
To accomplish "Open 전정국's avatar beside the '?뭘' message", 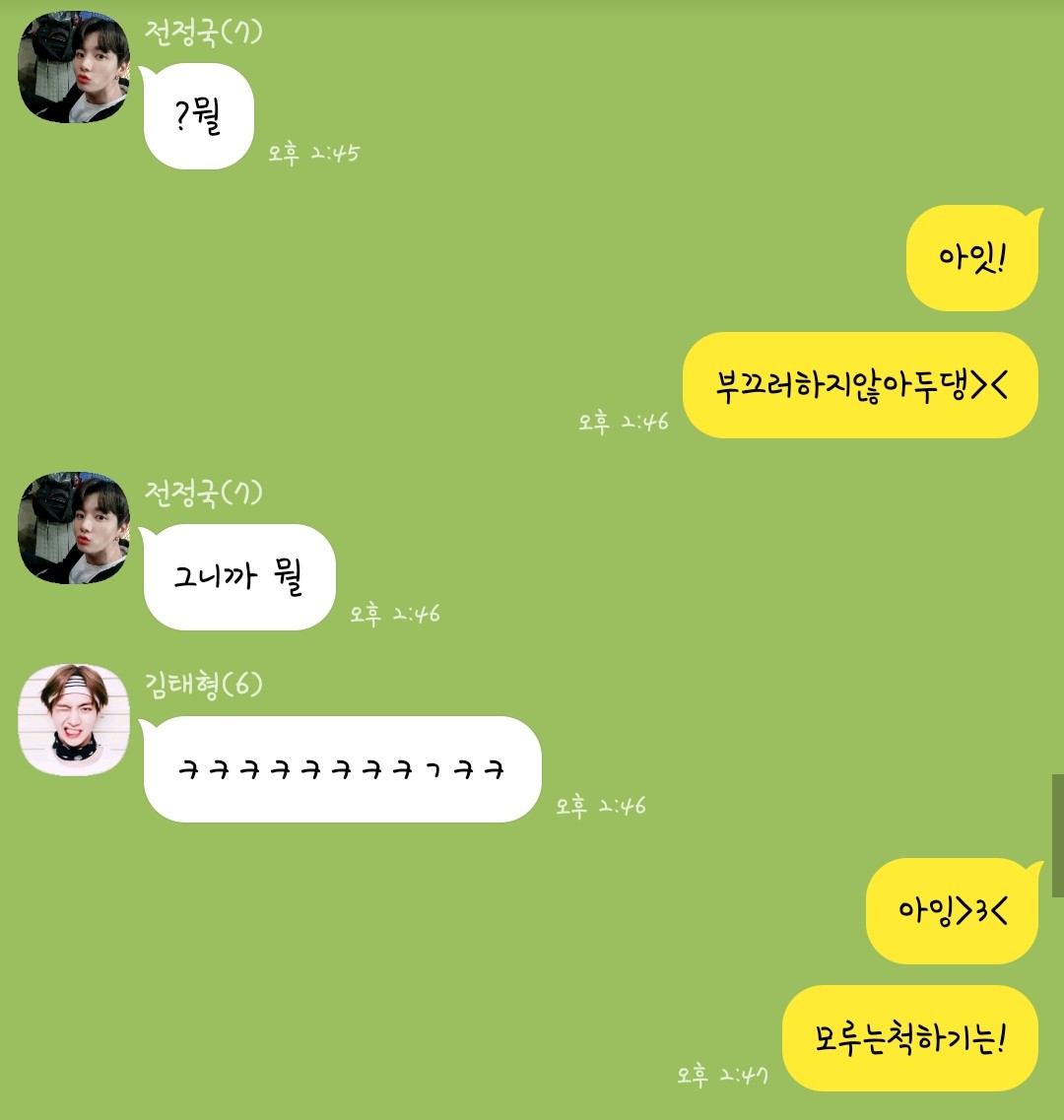I will click(x=74, y=67).
